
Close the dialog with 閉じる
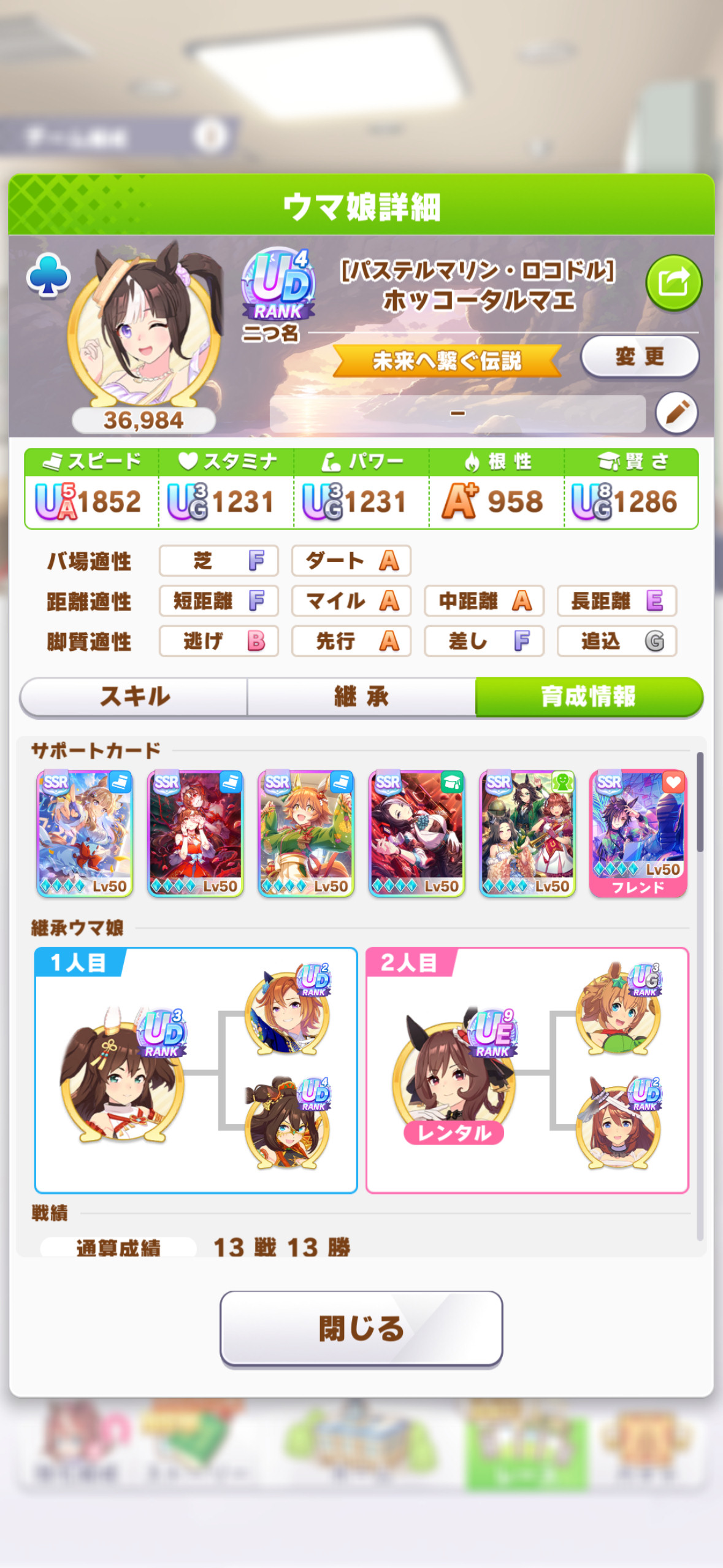pyautogui.click(x=361, y=1328)
